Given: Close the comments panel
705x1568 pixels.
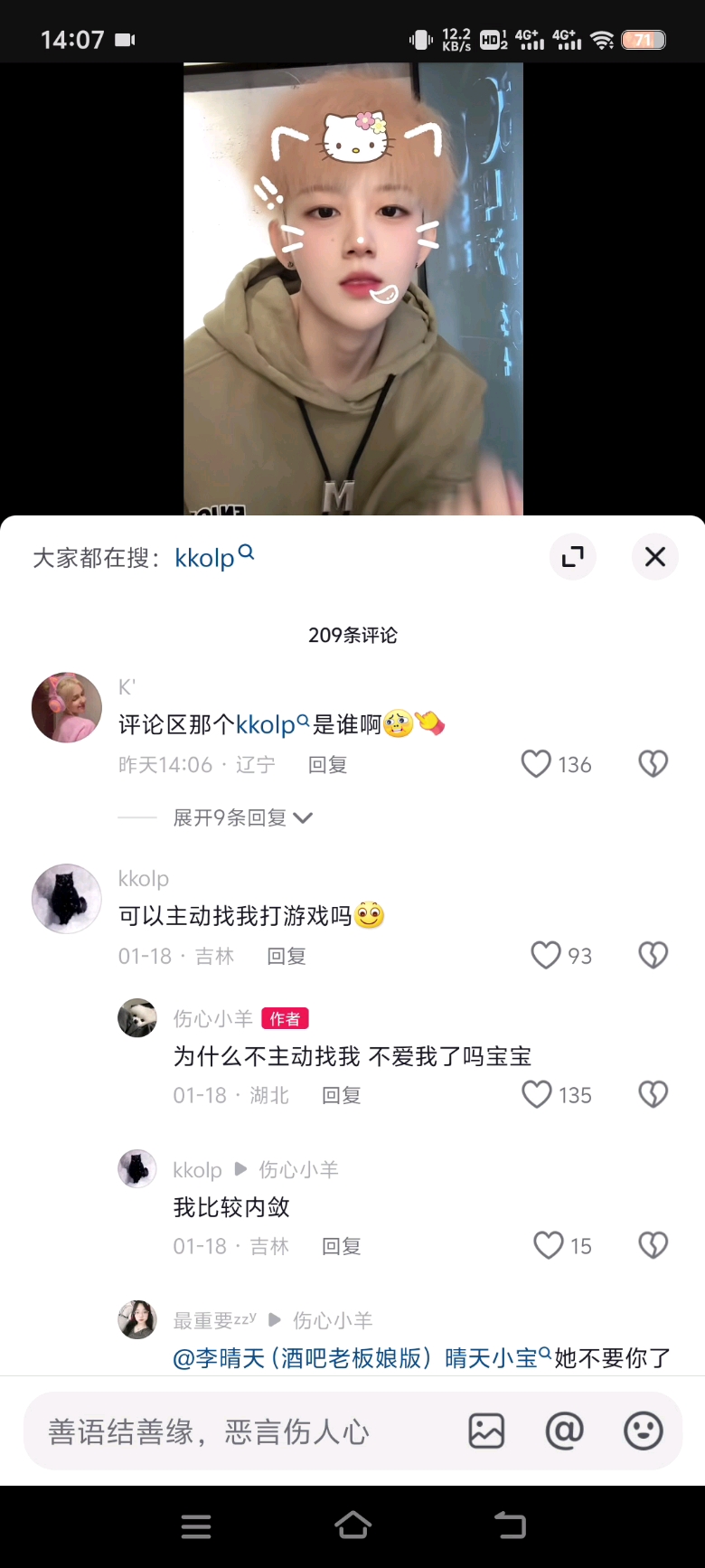Looking at the screenshot, I should 654,556.
